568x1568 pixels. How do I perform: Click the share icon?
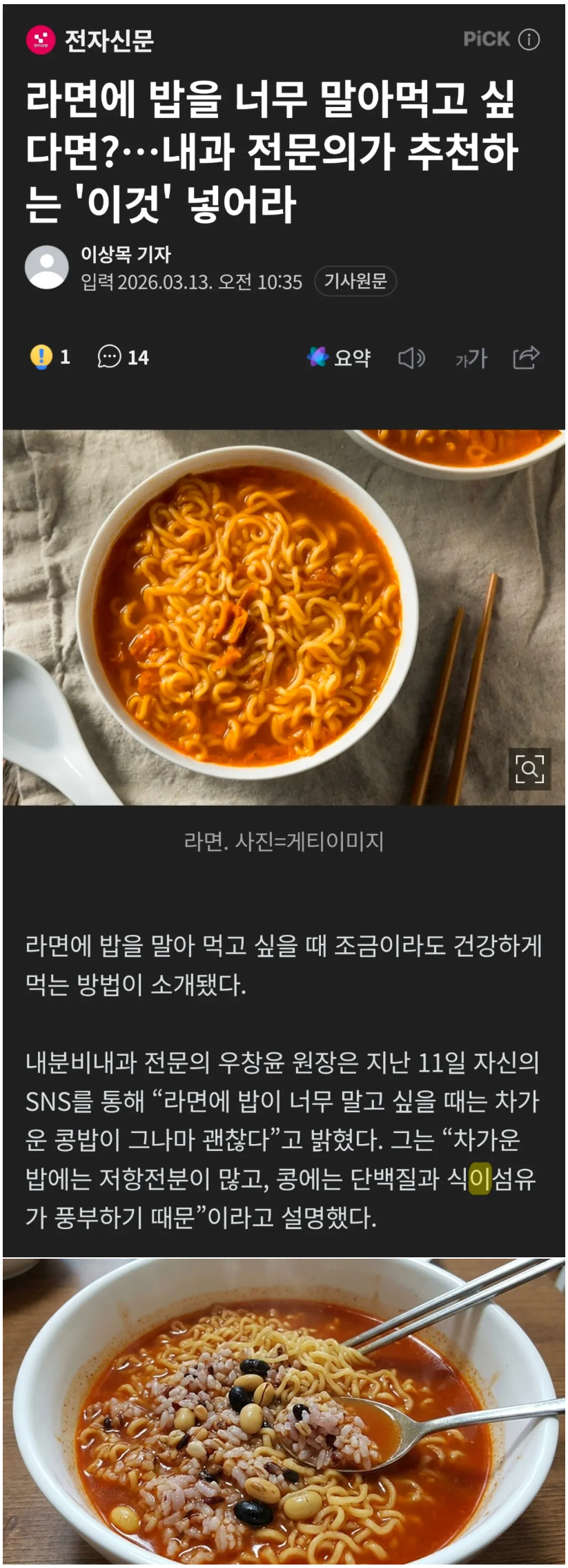528,356
